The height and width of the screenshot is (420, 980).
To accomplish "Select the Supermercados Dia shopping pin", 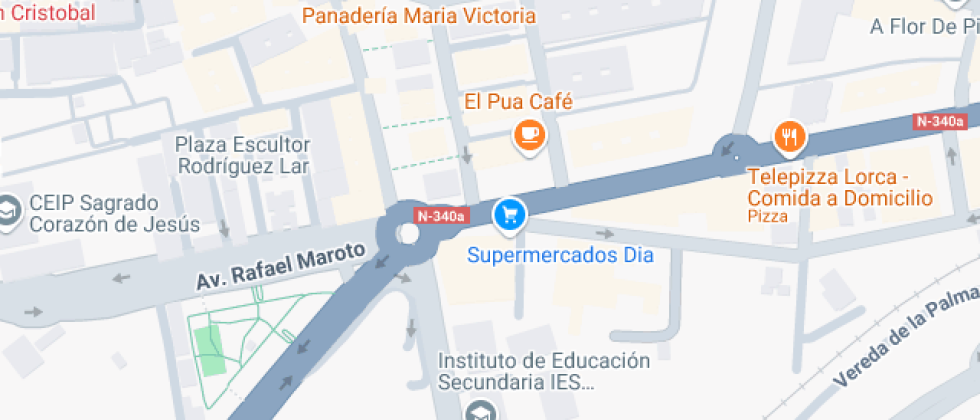I will [x=510, y=214].
